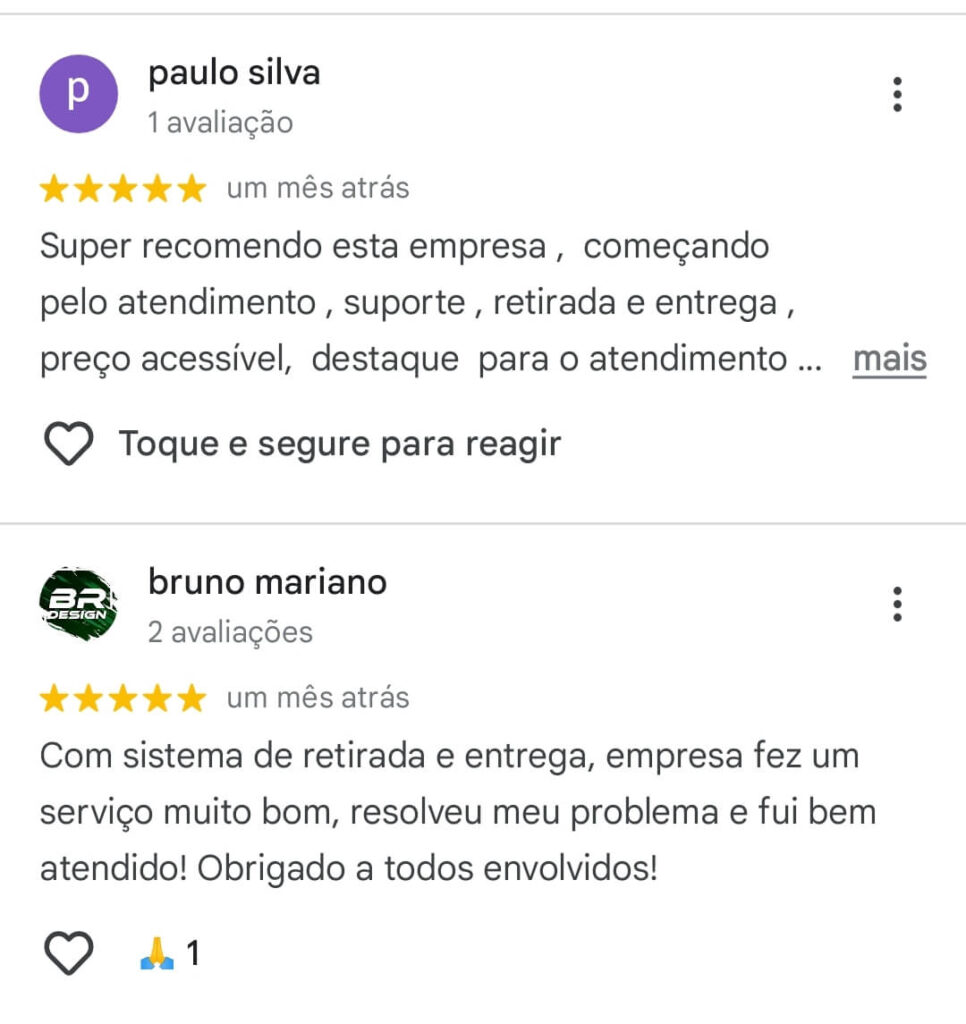Expand paulo silva's review with 'mais'
The width and height of the screenshot is (966, 1024).
coord(889,359)
